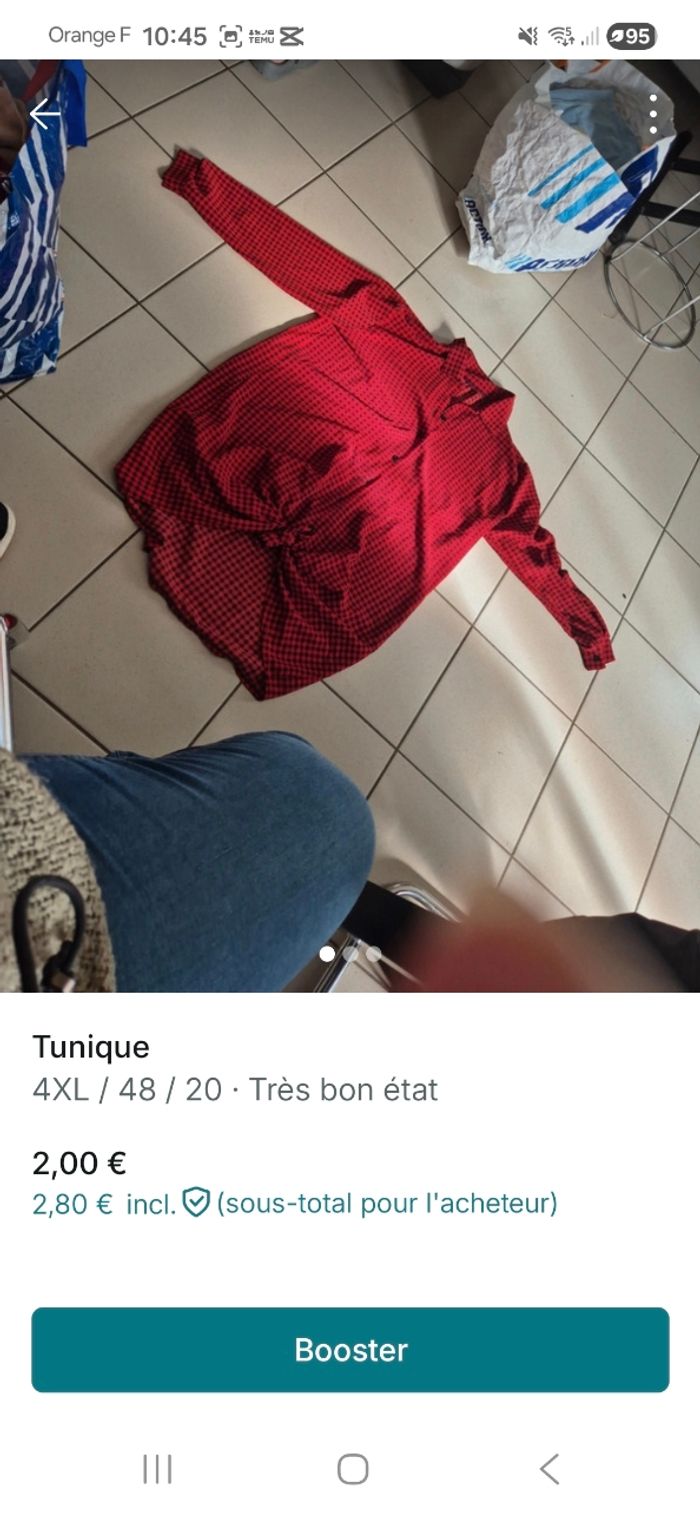Screen dimensions: 700x1517
Task: Open the three-dot overflow menu
Action: point(653,114)
